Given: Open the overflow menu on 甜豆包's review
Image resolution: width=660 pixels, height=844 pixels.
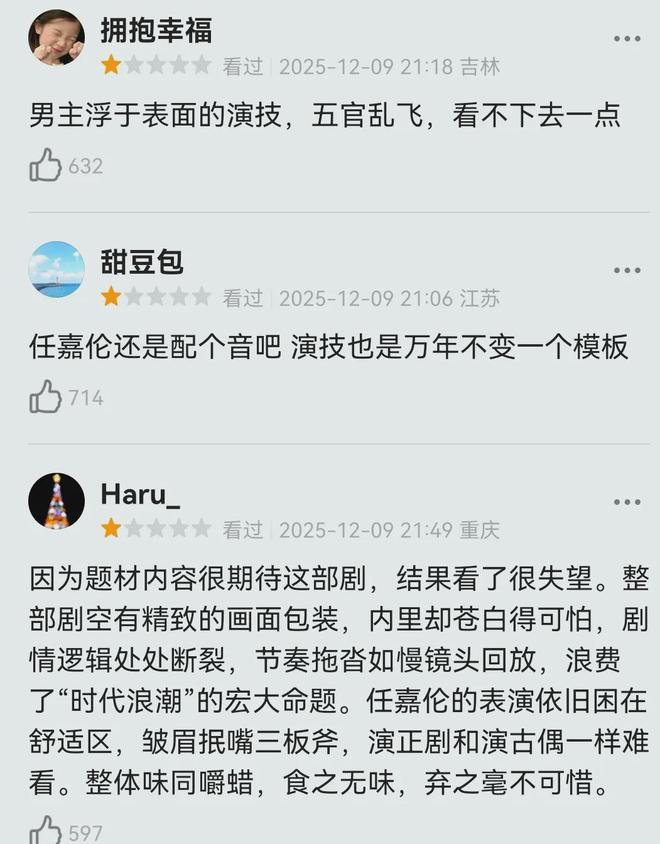Looking at the screenshot, I should [x=627, y=271].
